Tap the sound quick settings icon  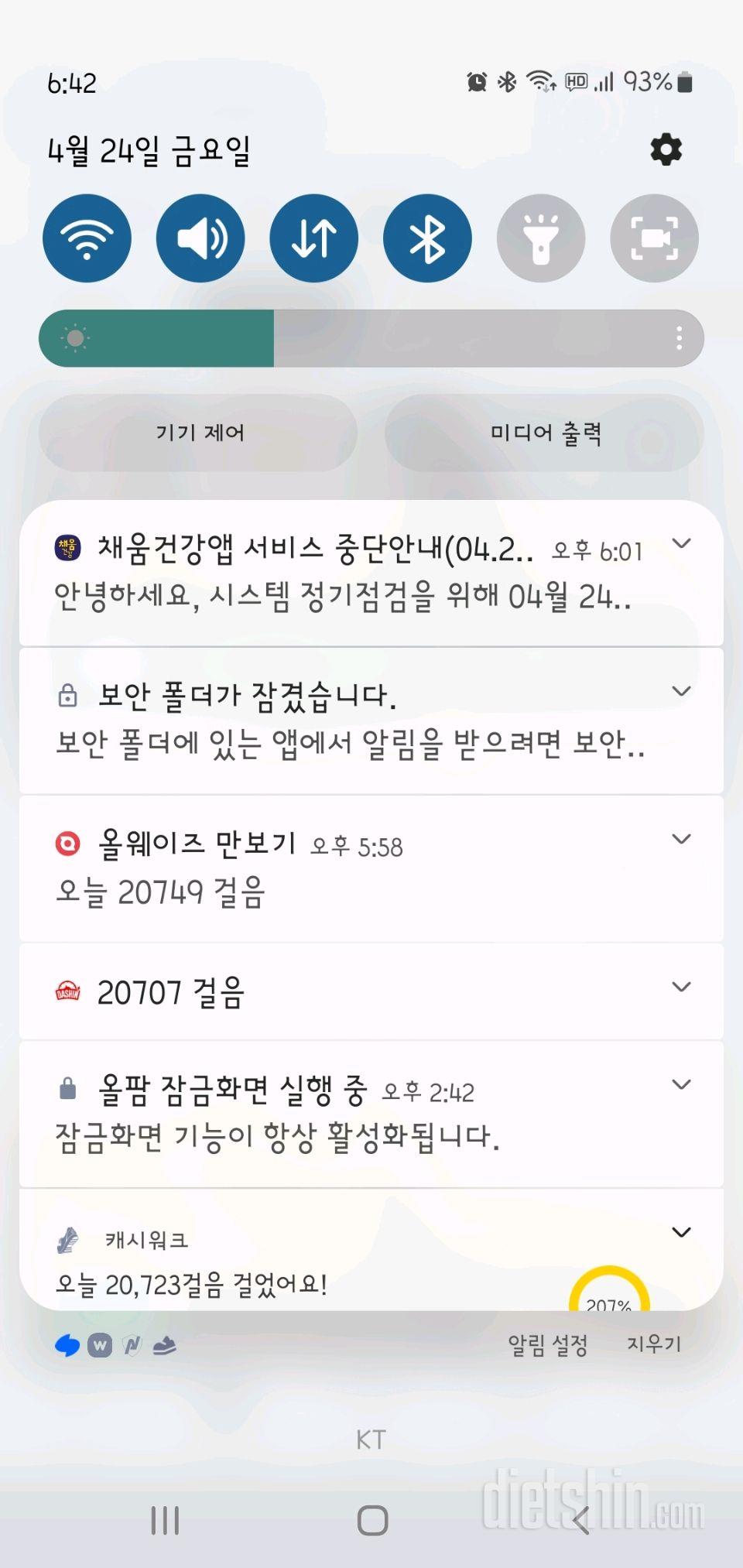(x=200, y=238)
